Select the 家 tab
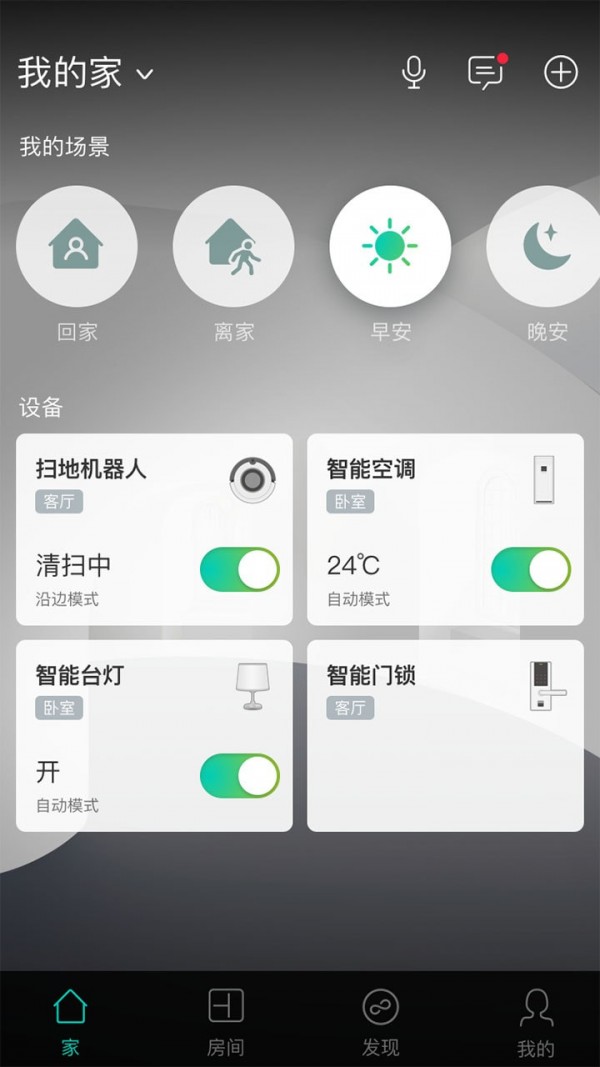The image size is (600, 1067). (x=70, y=1020)
